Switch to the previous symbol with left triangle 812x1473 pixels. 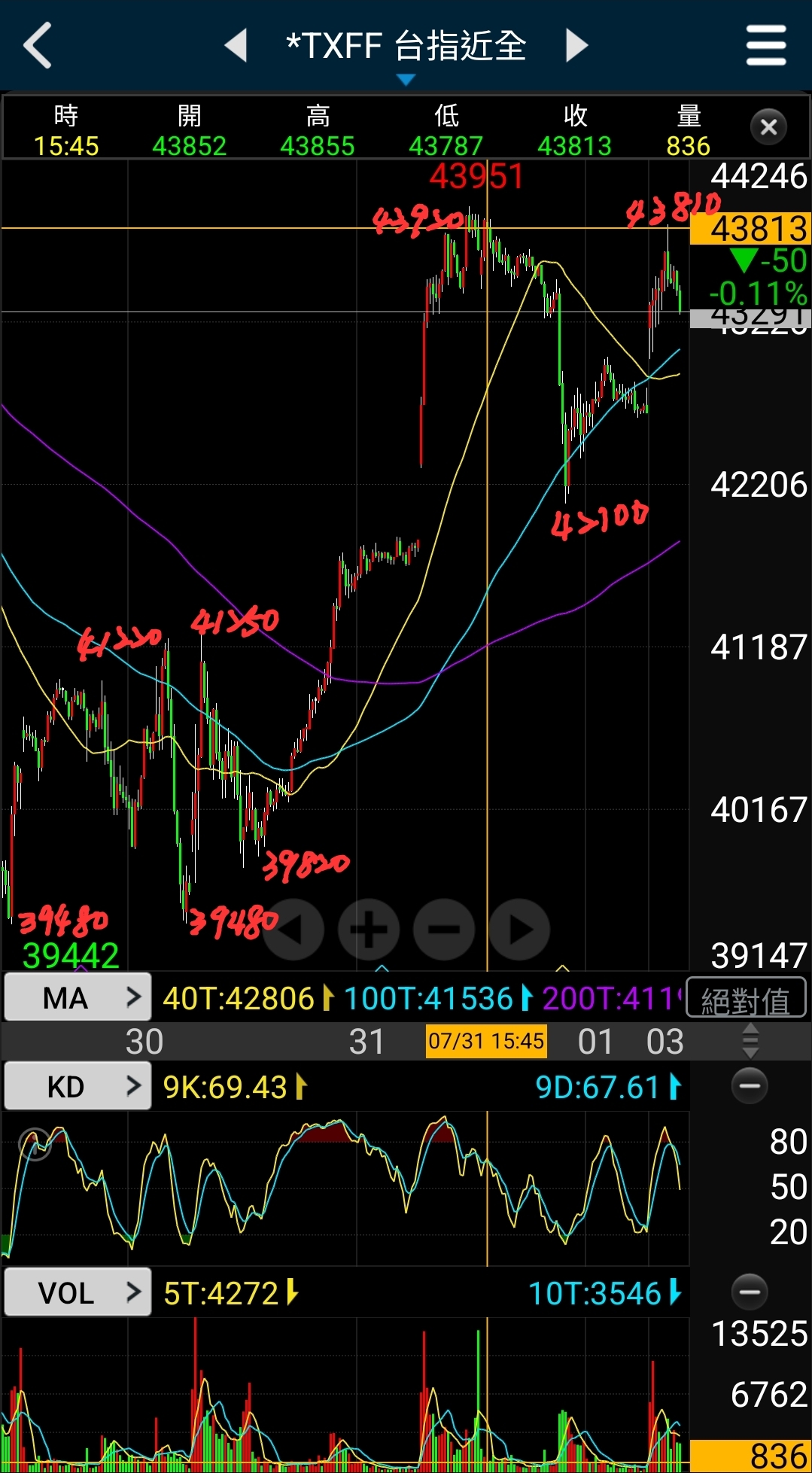236,45
